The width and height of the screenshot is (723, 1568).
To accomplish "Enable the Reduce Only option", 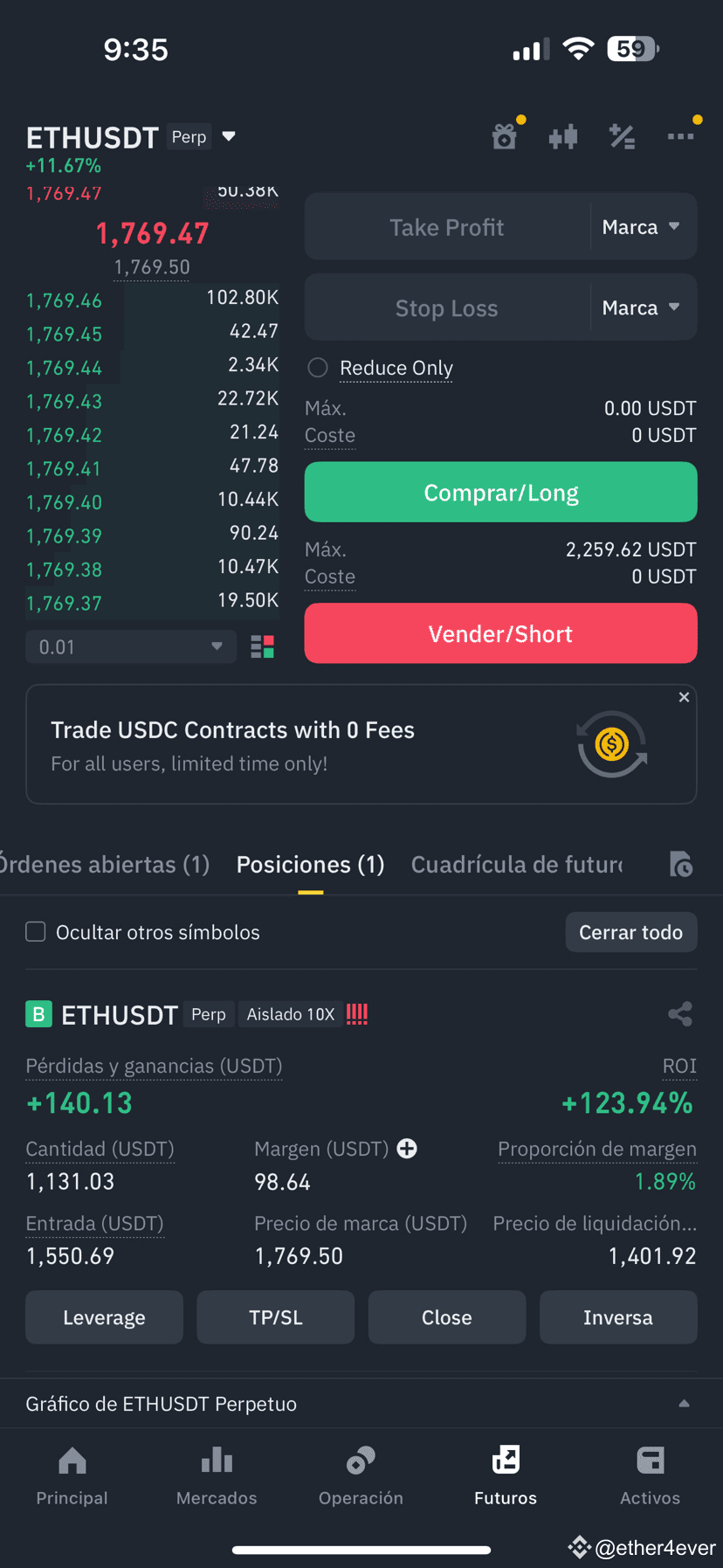I will click(318, 368).
